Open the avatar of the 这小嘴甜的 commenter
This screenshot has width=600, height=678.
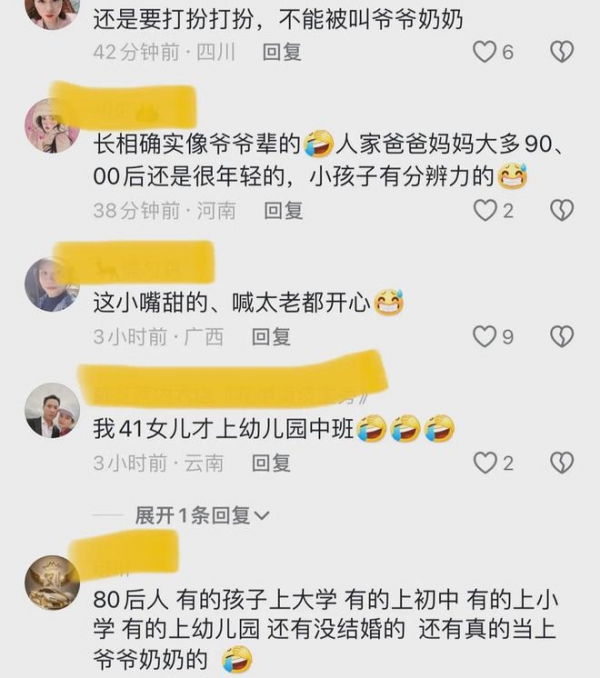52,284
